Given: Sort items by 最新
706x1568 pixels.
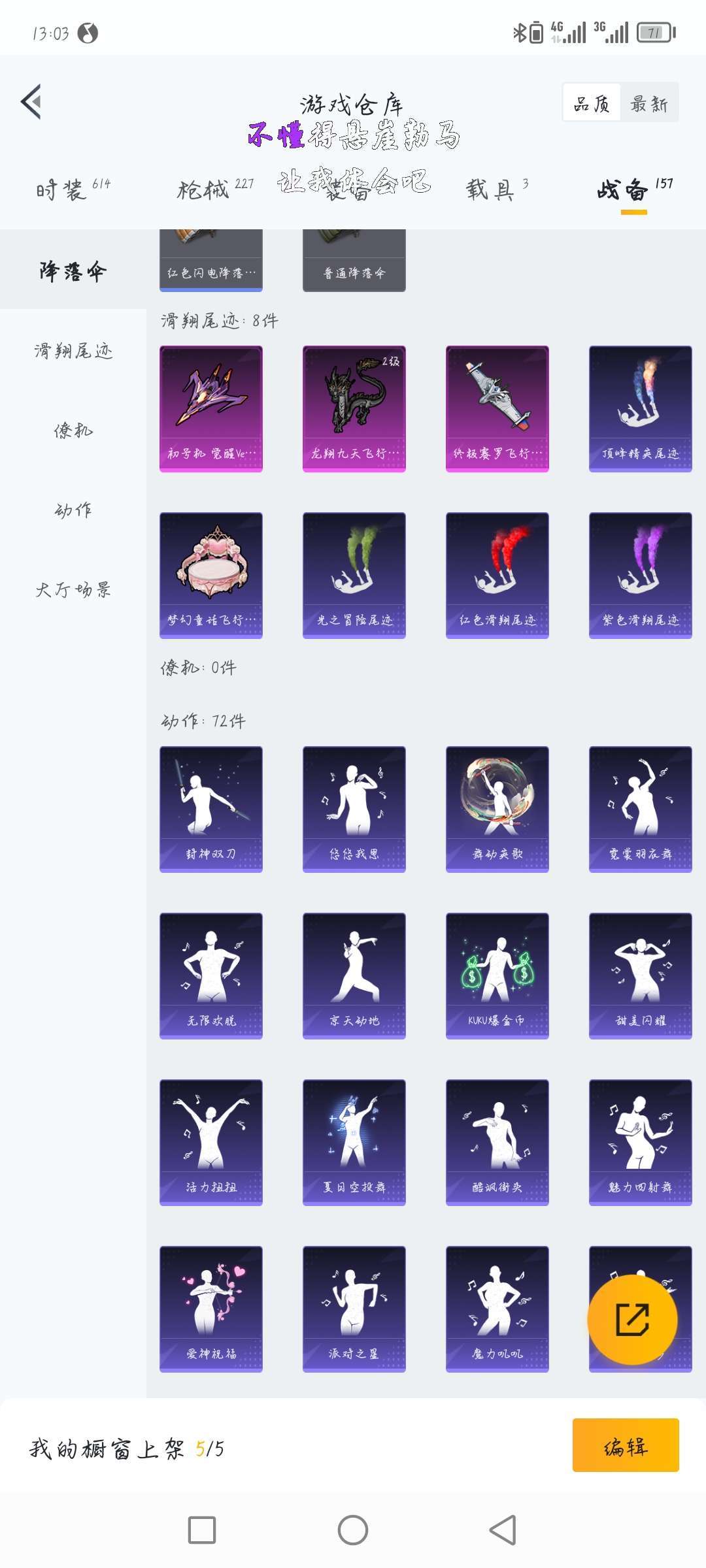Looking at the screenshot, I should pyautogui.click(x=648, y=103).
